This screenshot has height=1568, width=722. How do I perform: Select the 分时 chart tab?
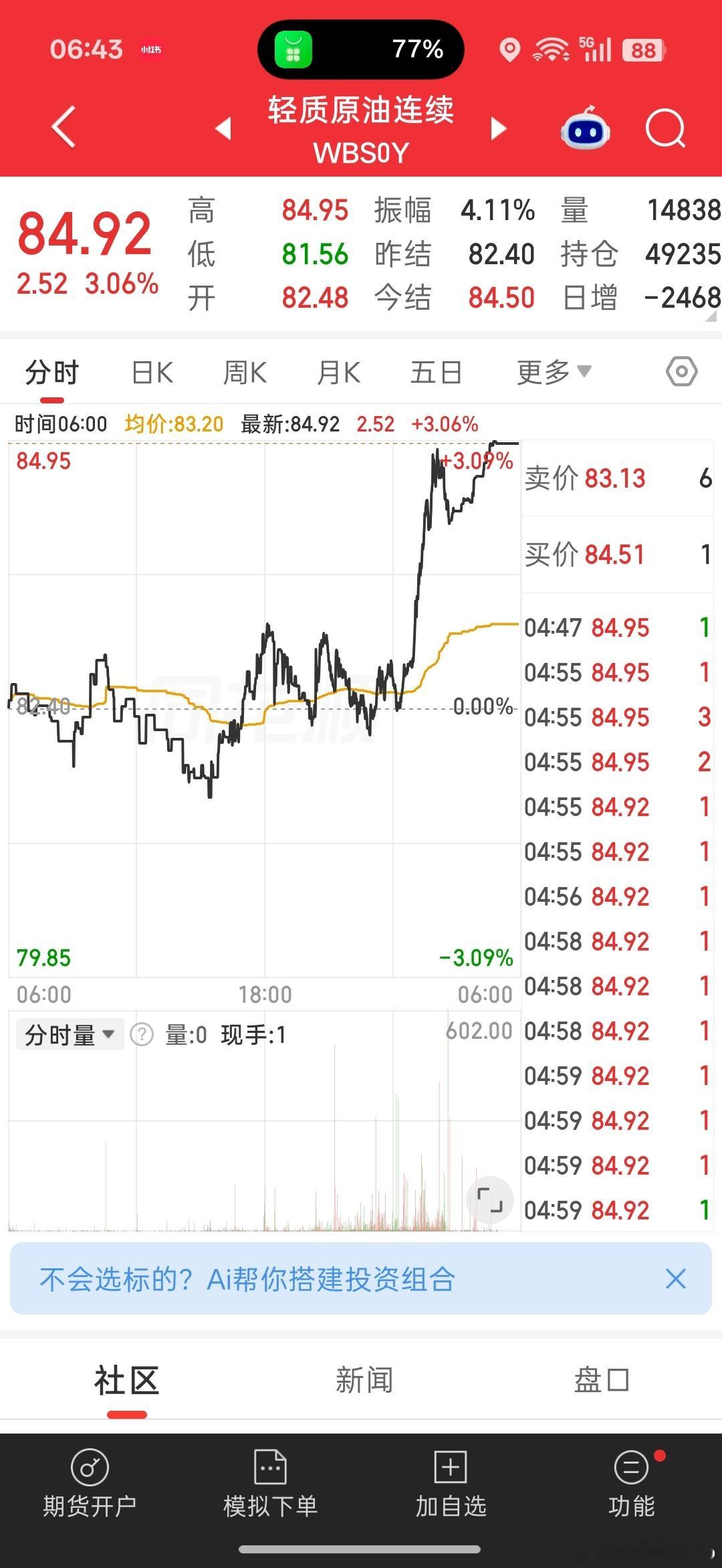pyautogui.click(x=52, y=373)
